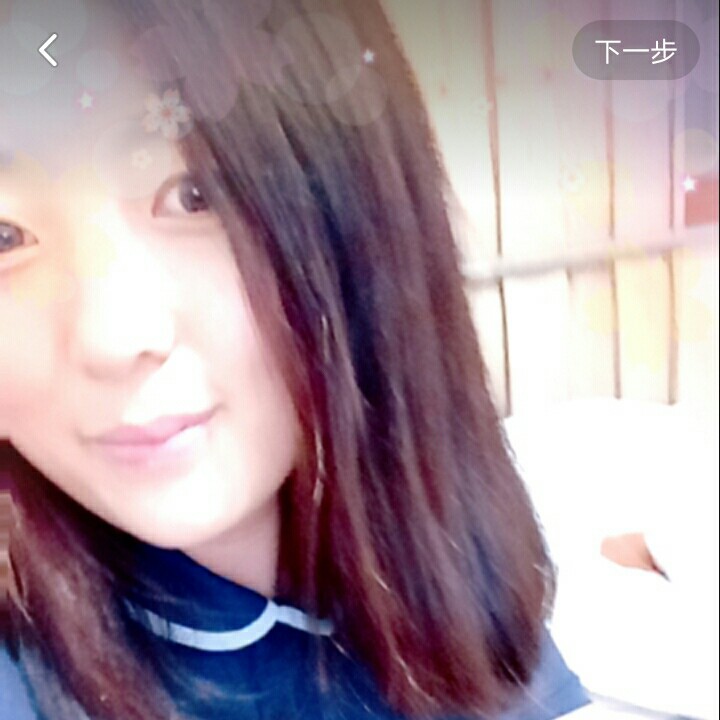Go back using the top-left arrow

tap(48, 50)
